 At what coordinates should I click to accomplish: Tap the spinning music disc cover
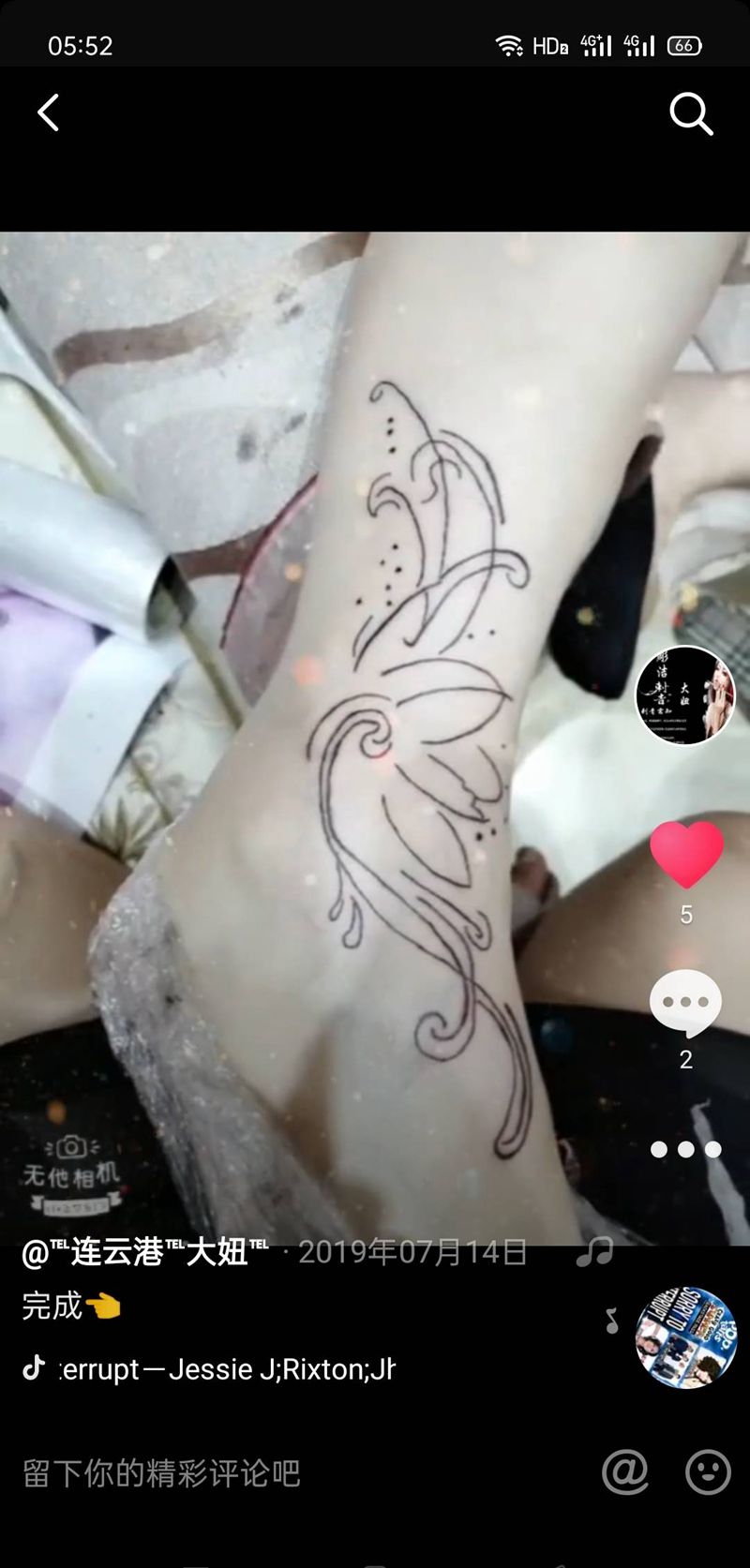[685, 1337]
